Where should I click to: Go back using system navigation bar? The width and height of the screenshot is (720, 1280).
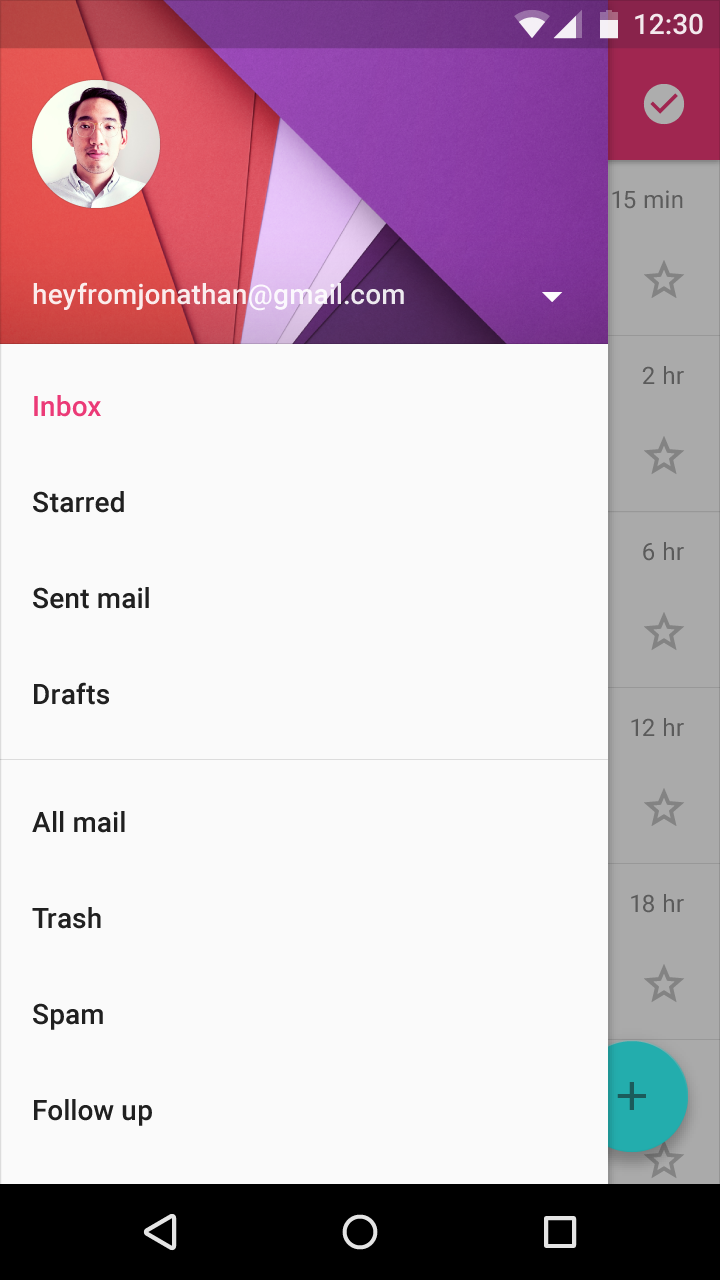pyautogui.click(x=161, y=1232)
